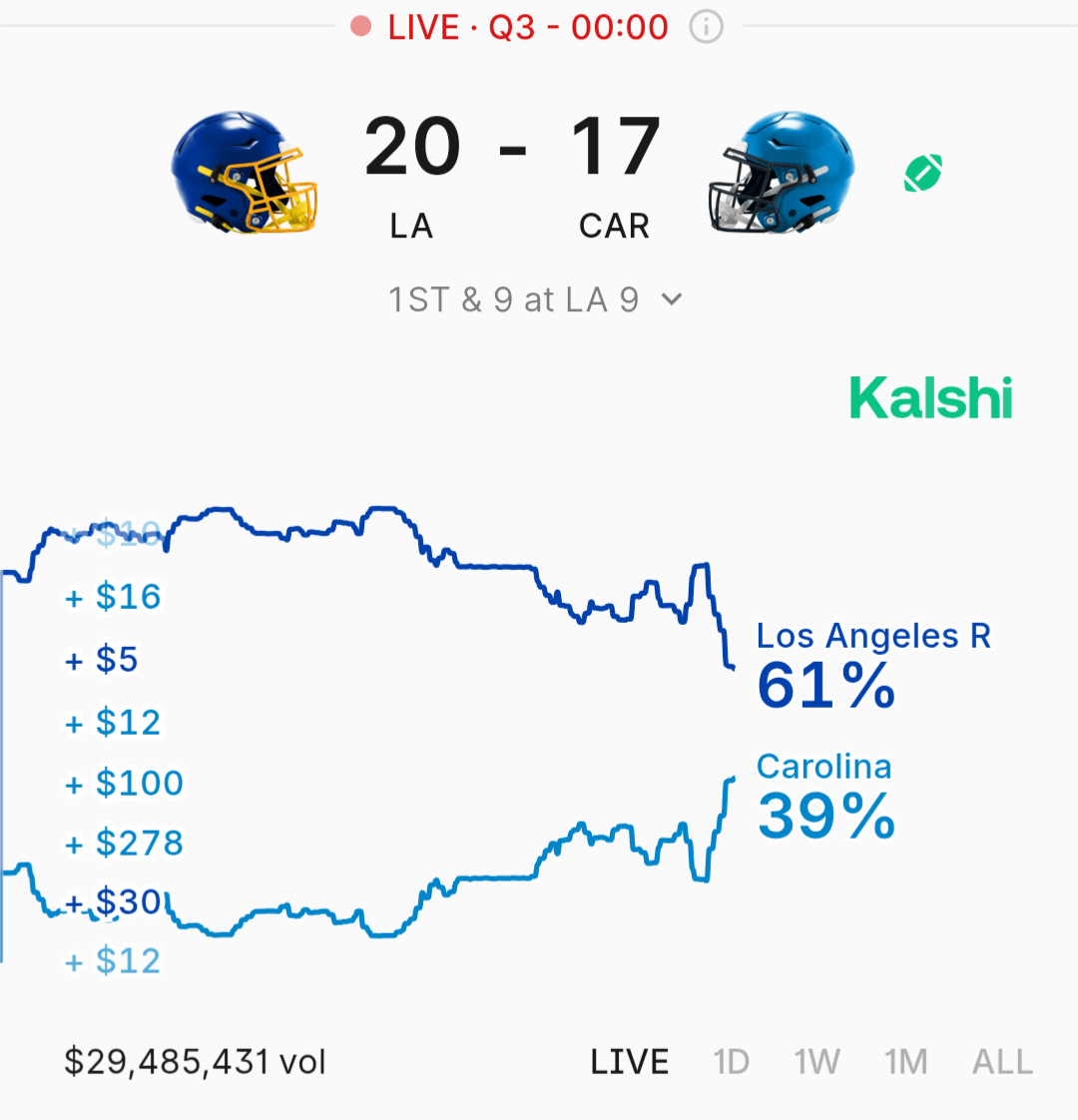Switch chart to 1W range
This screenshot has height=1120, width=1078.
816,1062
